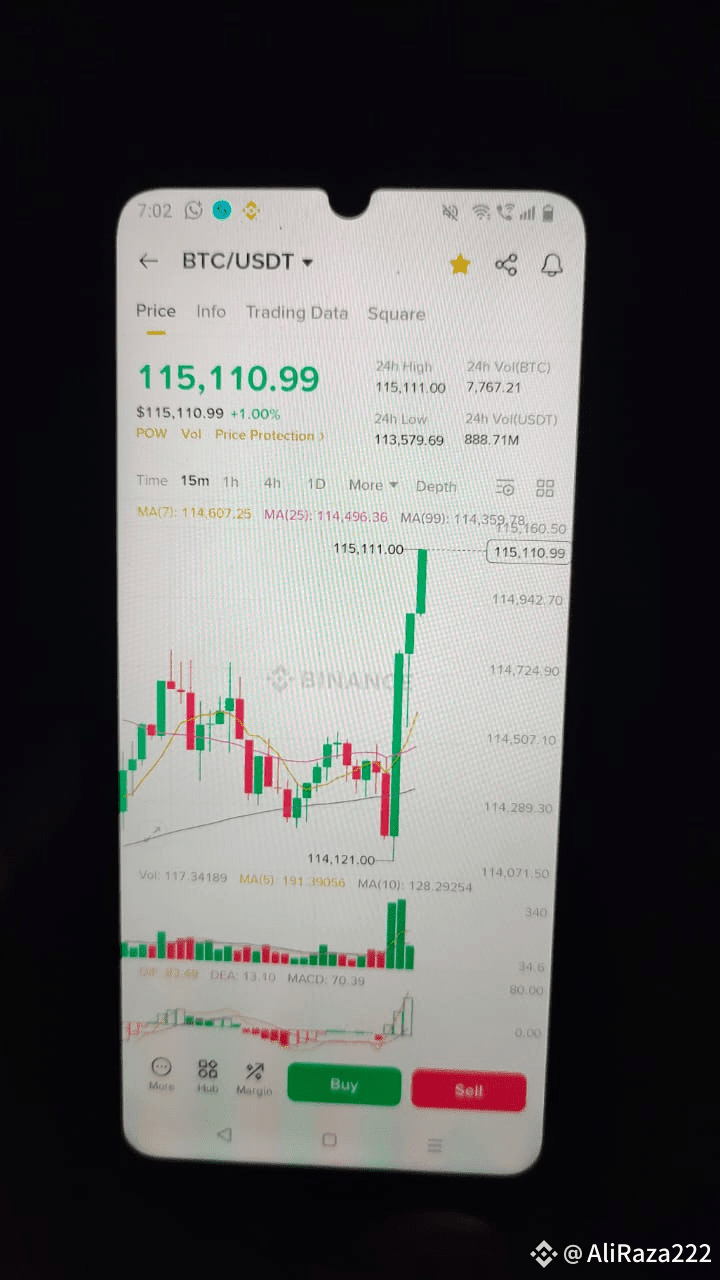The height and width of the screenshot is (1280, 720).
Task: Go back using the top-left arrow
Action: click(149, 261)
